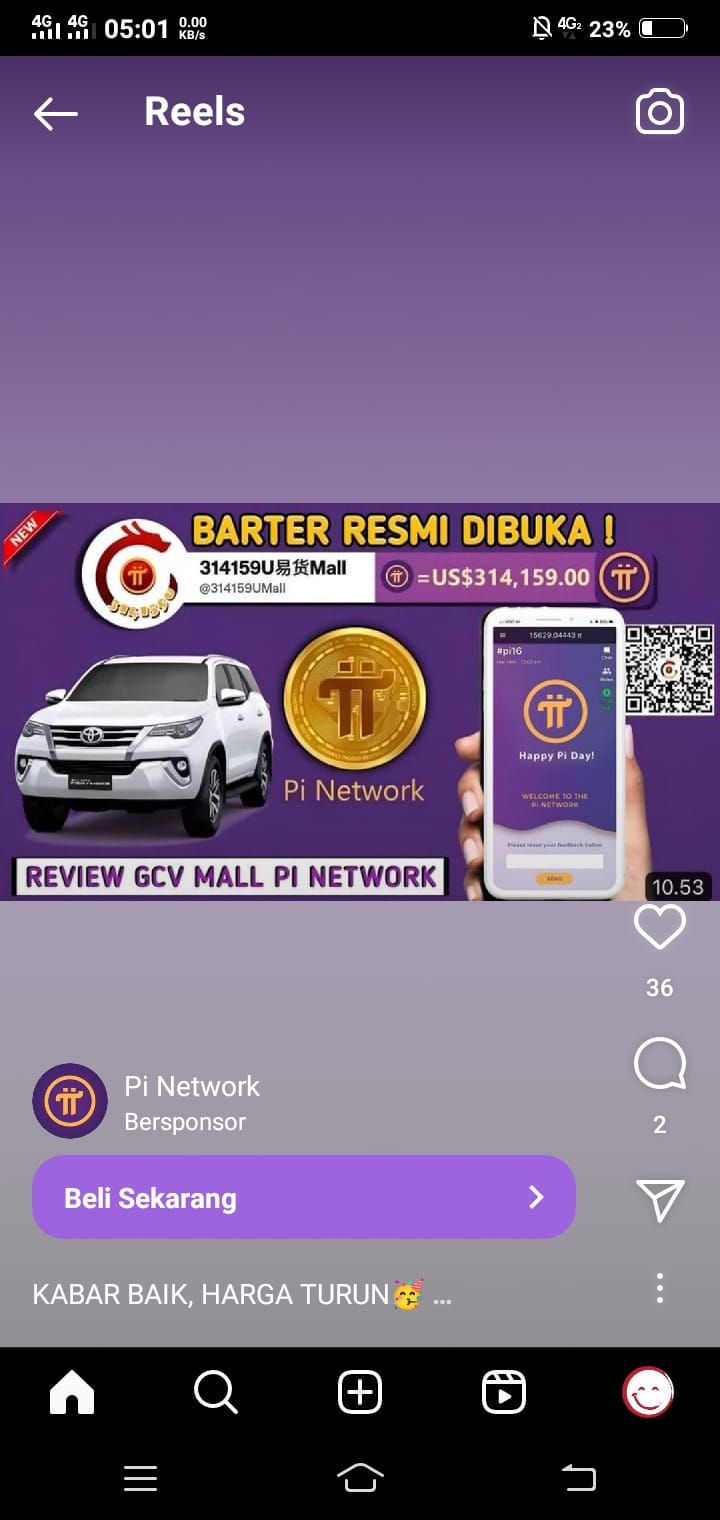Open the three-dot more options menu
720x1520 pixels.
659,1288
